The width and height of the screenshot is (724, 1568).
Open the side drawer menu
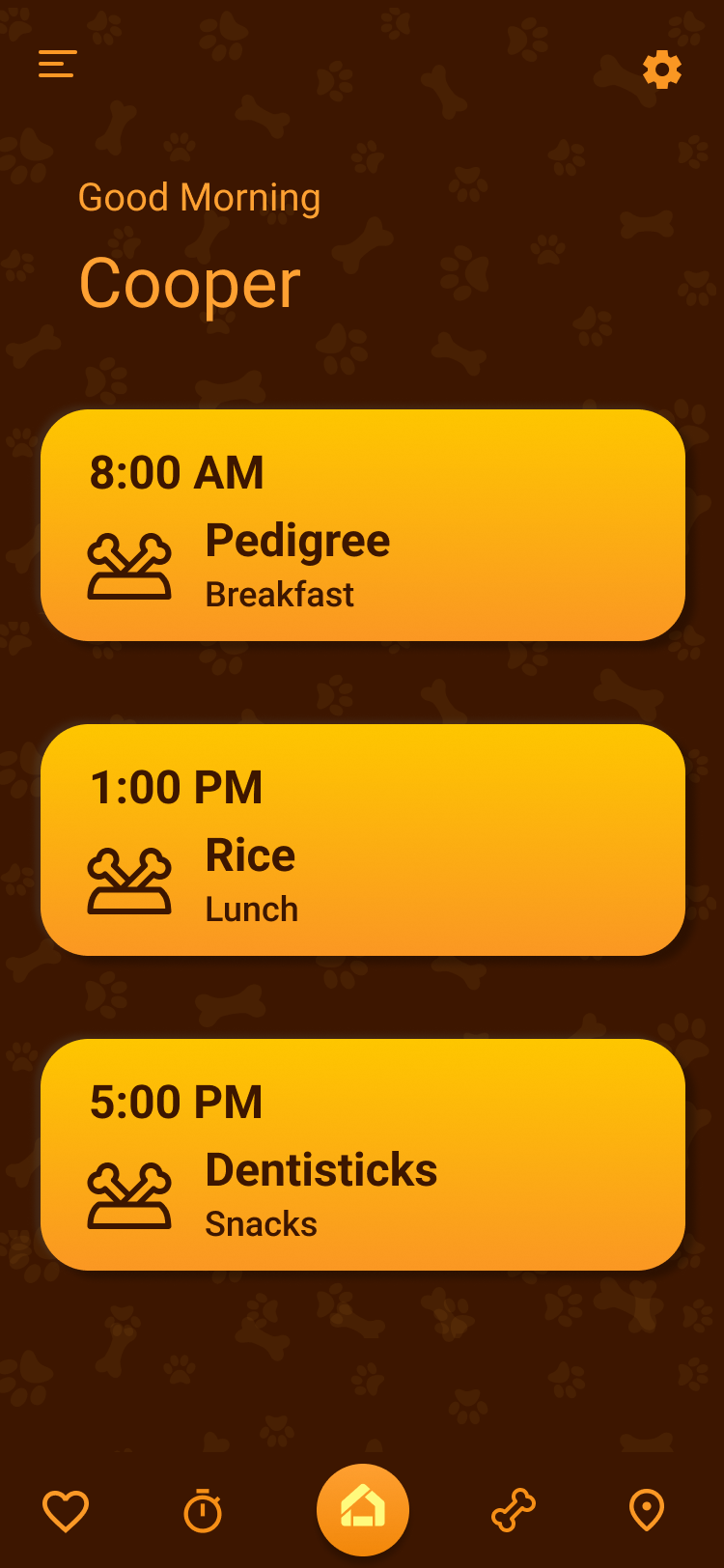pos(58,64)
